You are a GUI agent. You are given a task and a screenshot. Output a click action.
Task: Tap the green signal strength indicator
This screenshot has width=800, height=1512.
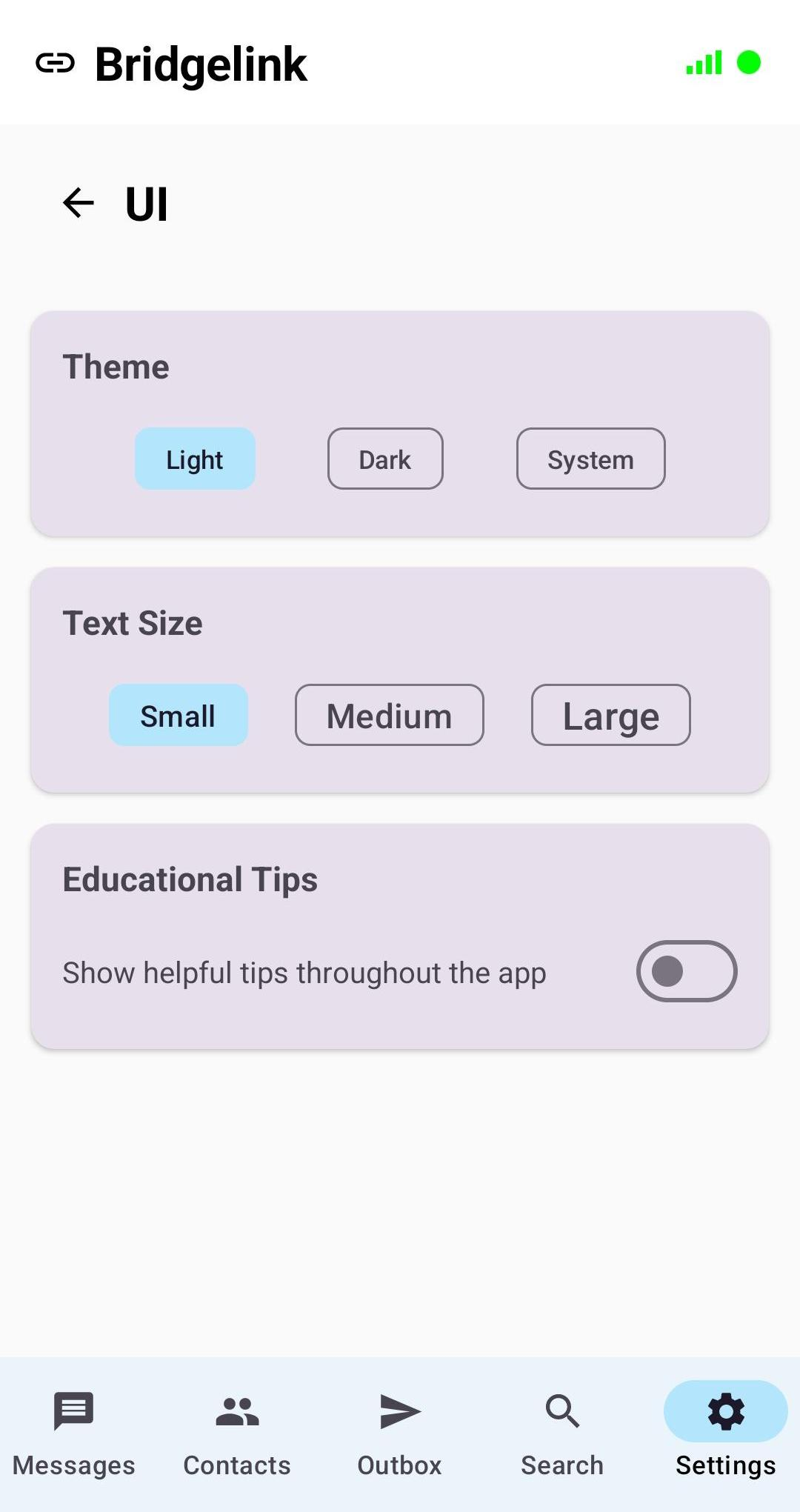(x=702, y=64)
